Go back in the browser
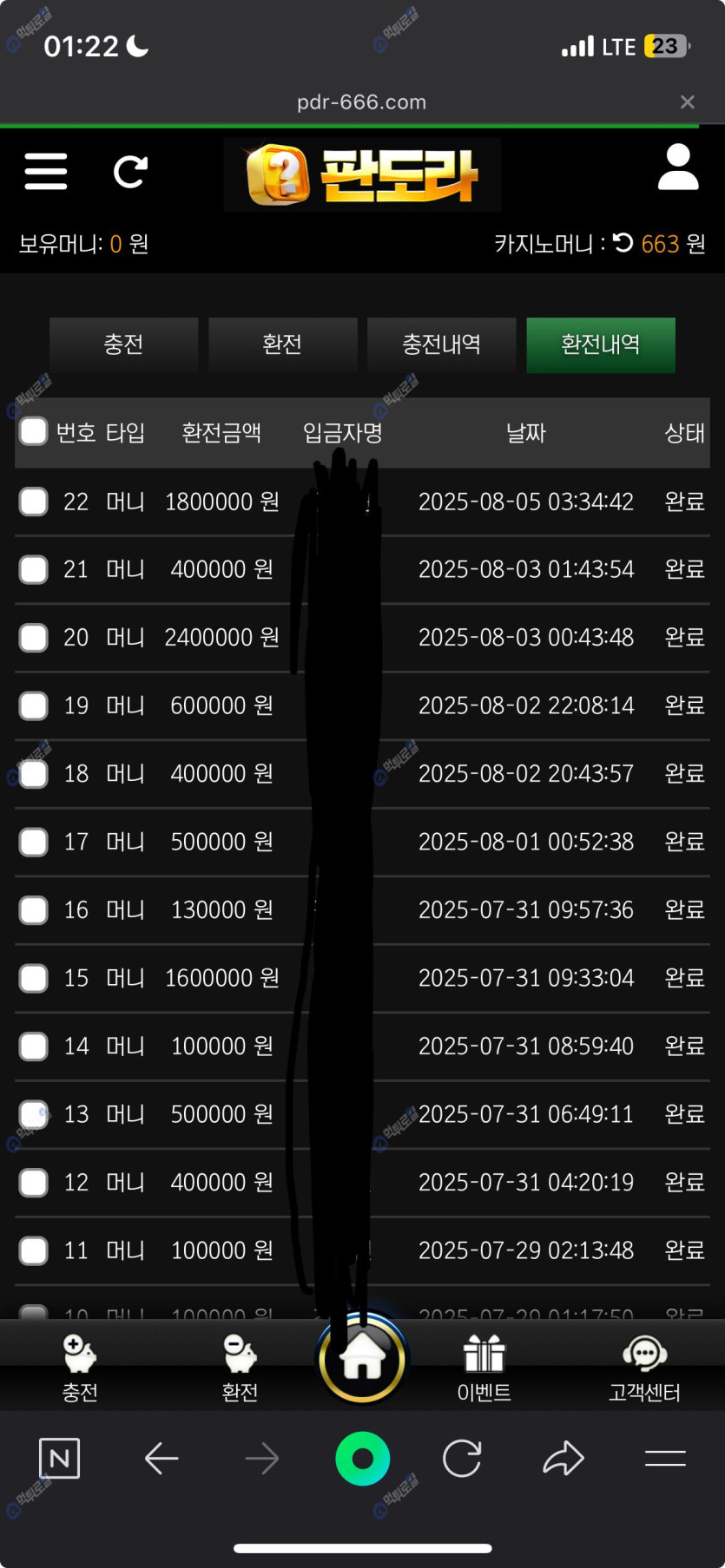Screen dimensions: 725x1568 click(x=161, y=1459)
